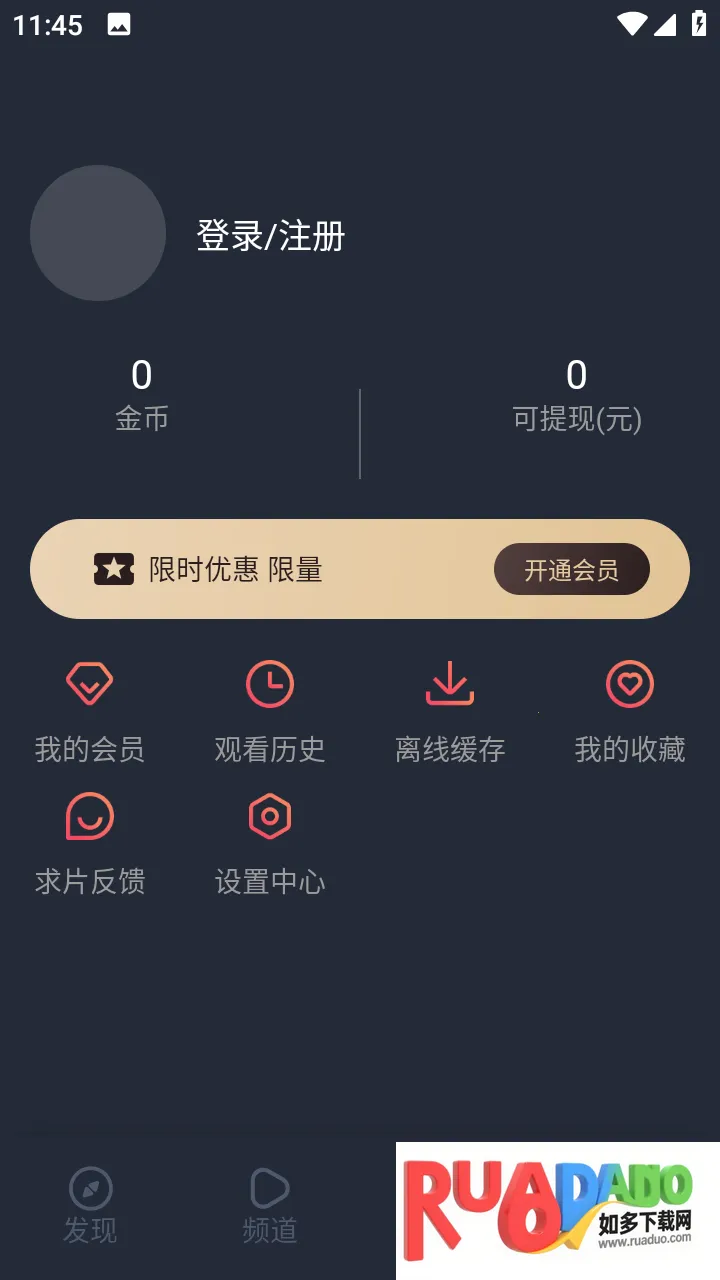
Task: Open 离线缓存 downloads
Action: (450, 712)
